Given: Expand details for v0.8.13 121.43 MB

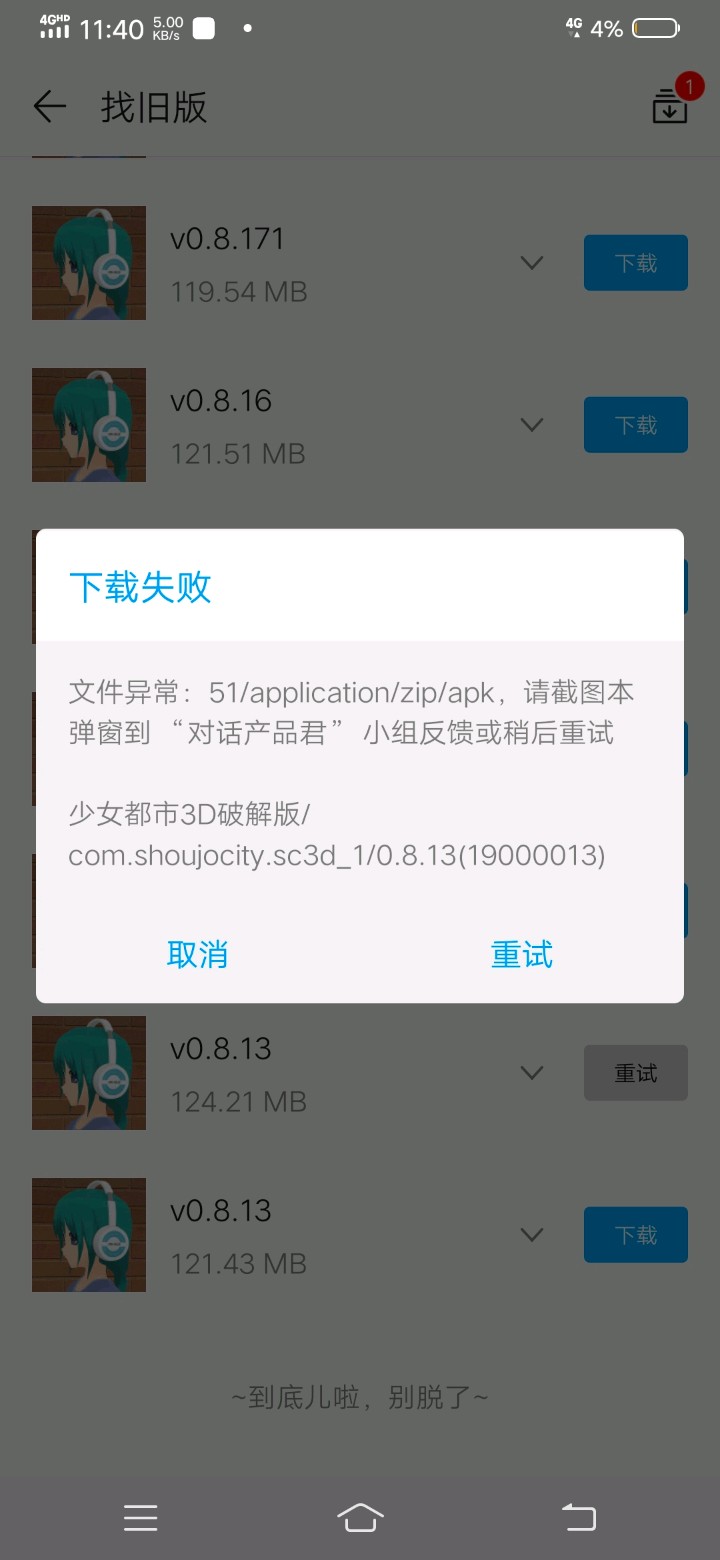Looking at the screenshot, I should (532, 1235).
